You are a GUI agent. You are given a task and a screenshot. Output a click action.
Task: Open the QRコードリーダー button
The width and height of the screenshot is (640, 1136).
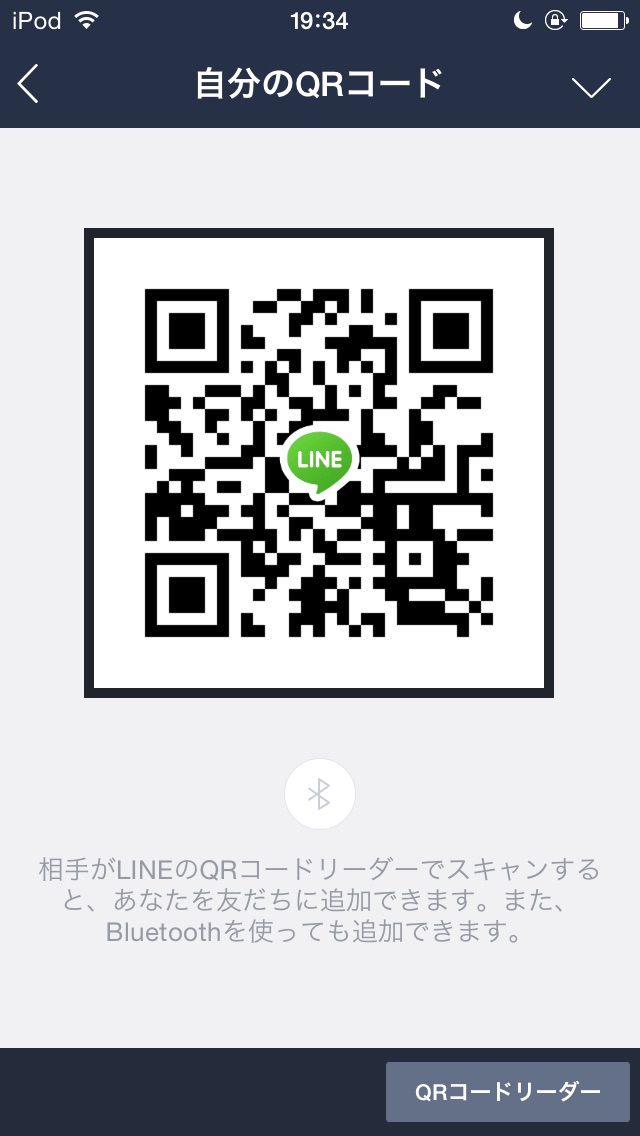[x=507, y=1092]
